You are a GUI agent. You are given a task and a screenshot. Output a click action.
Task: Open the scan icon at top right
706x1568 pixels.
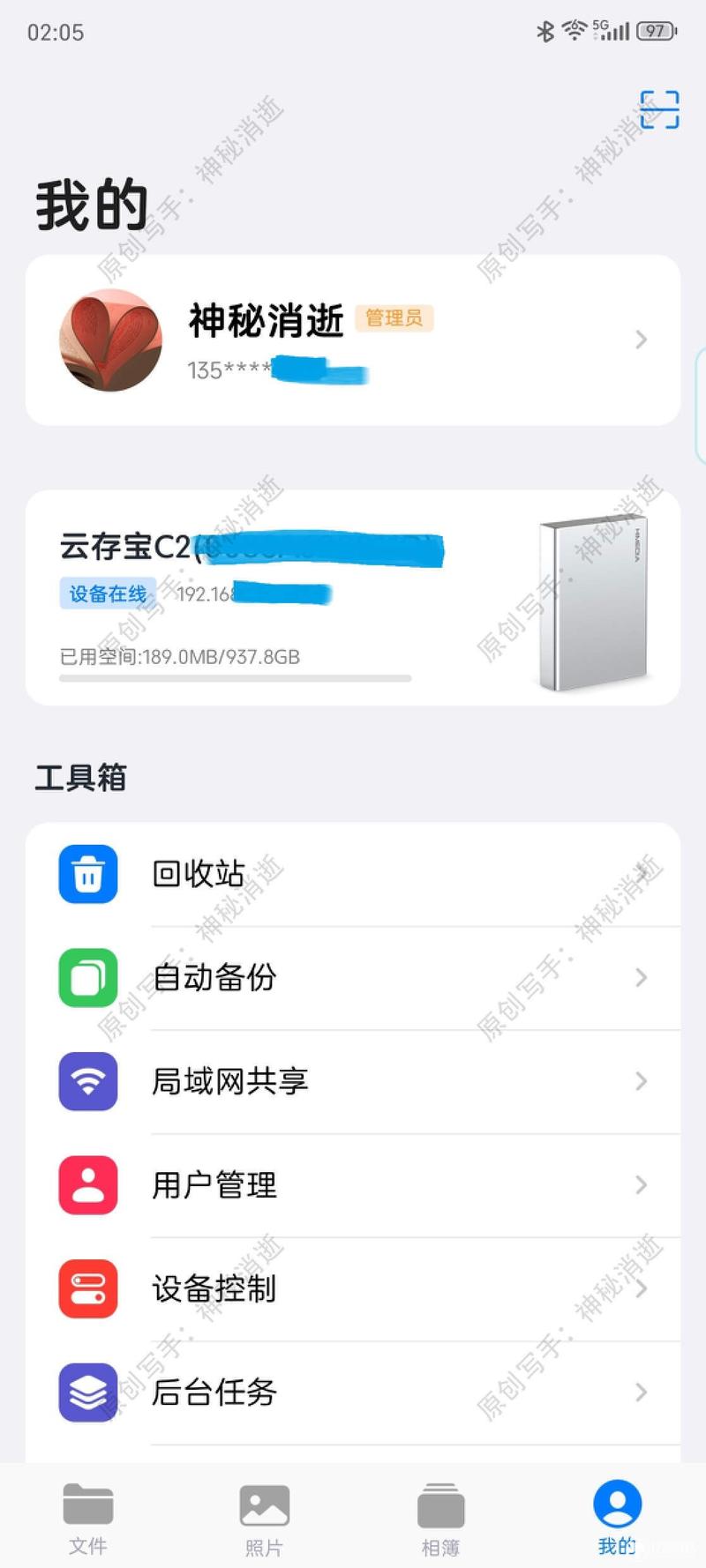pyautogui.click(x=658, y=109)
